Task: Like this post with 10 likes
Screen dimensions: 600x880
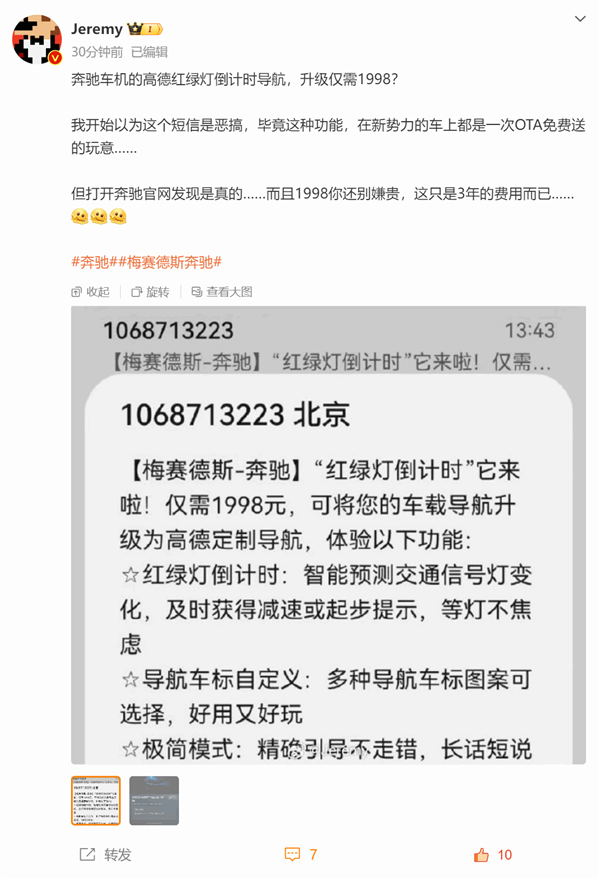Action: point(493,855)
